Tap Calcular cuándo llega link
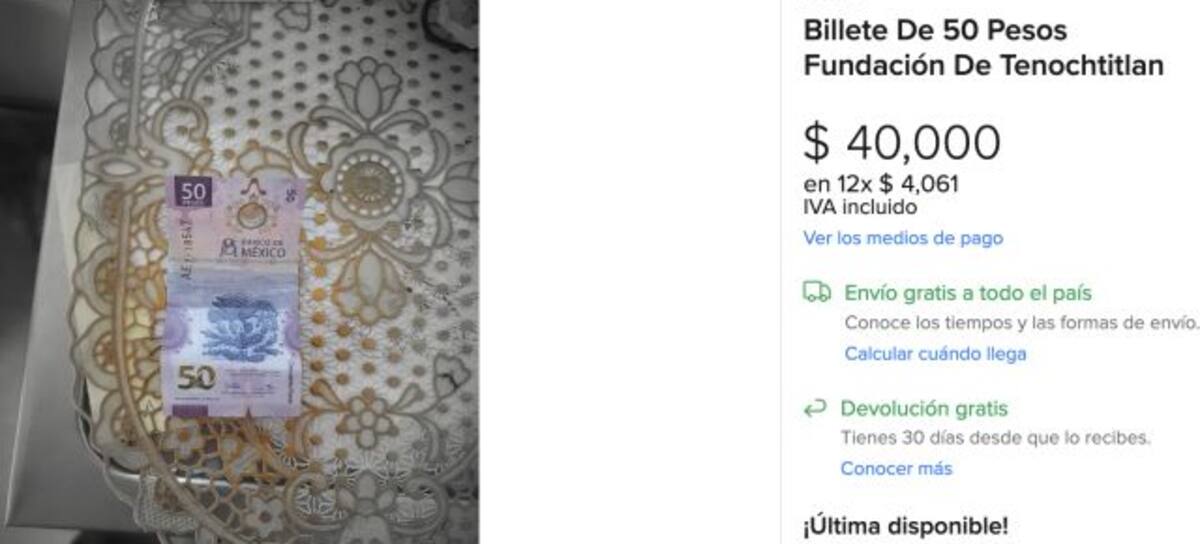The height and width of the screenshot is (544, 1200). (x=934, y=353)
